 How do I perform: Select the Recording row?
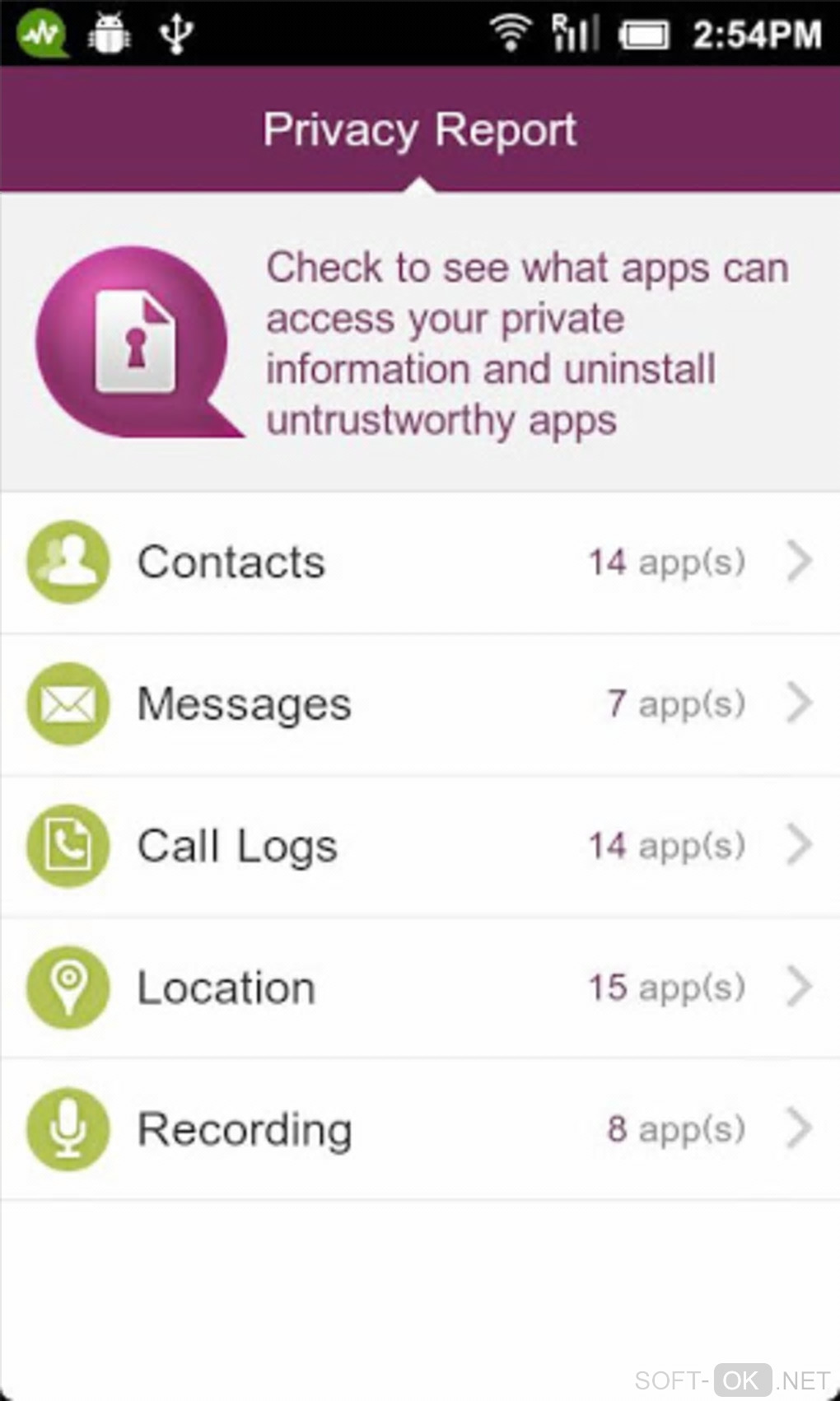coord(420,1129)
